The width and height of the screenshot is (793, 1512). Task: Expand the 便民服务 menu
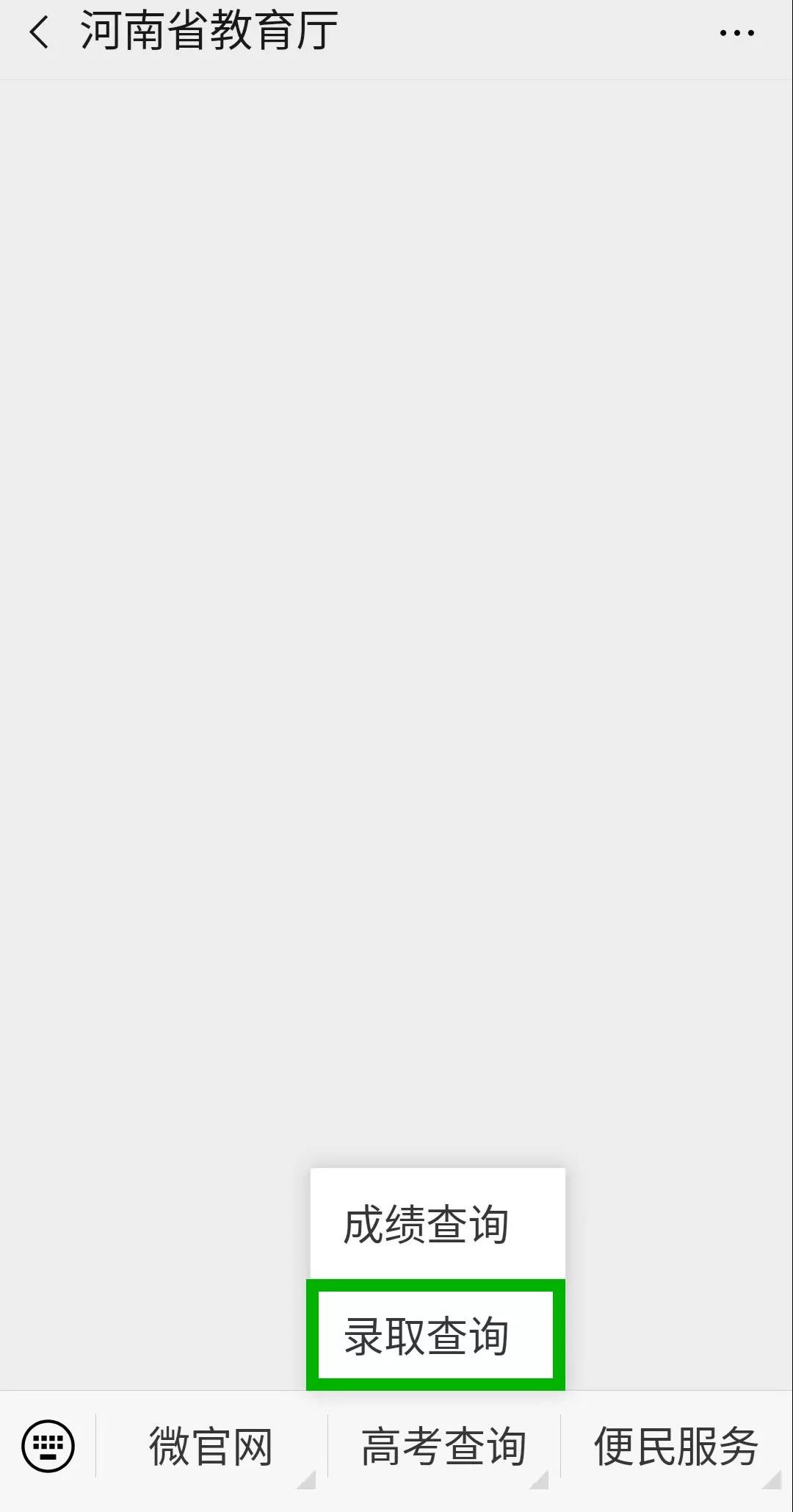click(x=676, y=1446)
